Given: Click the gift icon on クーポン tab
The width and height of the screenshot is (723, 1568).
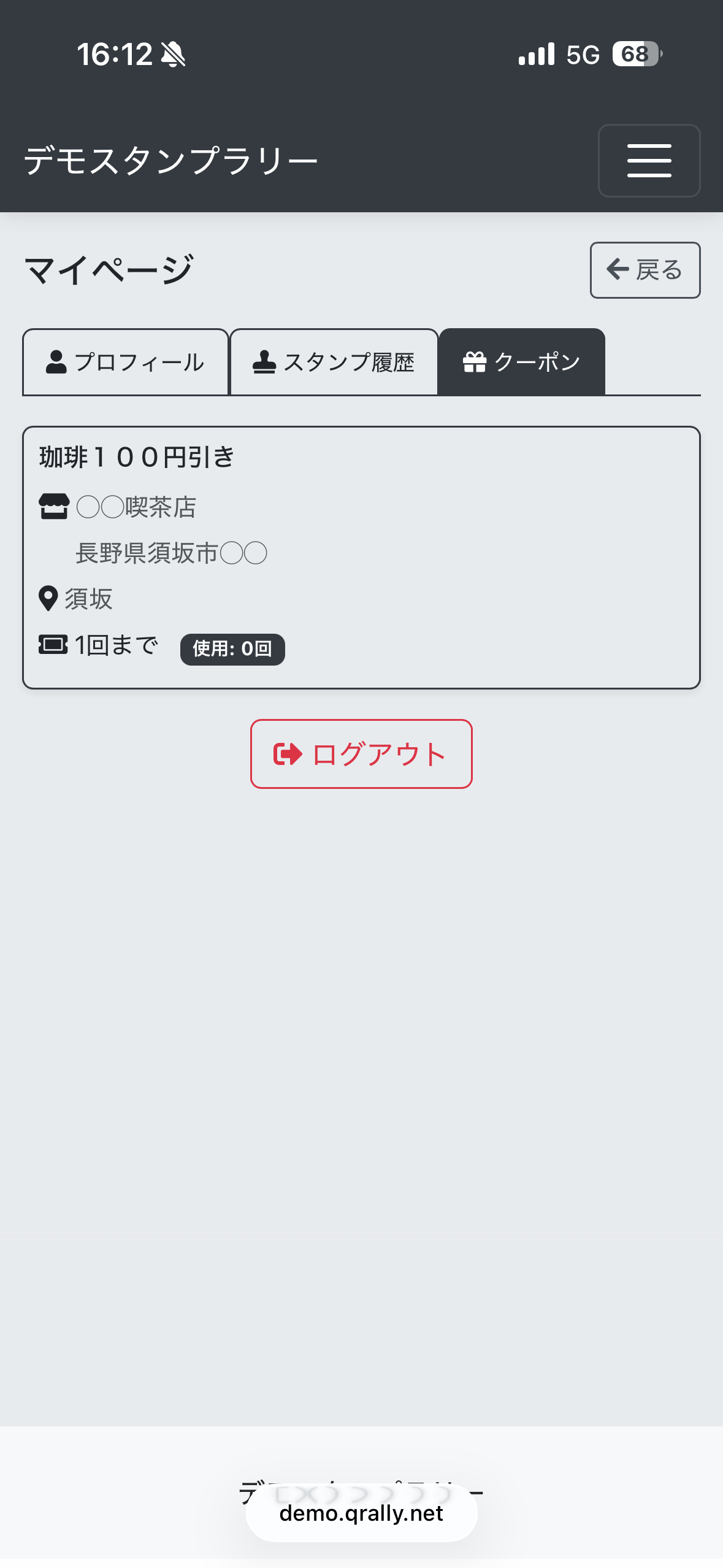Looking at the screenshot, I should 474,362.
